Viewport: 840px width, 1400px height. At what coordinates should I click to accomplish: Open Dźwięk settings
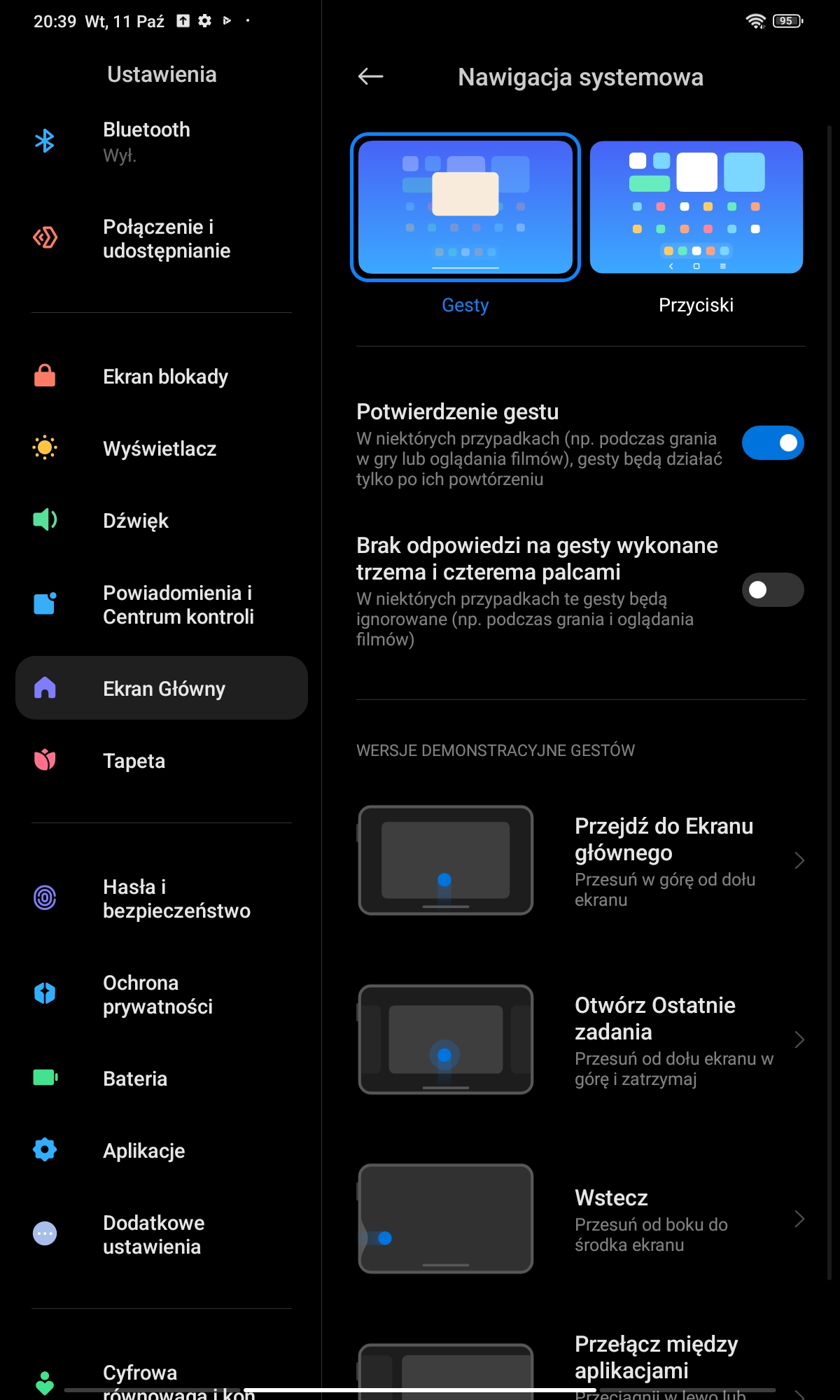click(162, 521)
